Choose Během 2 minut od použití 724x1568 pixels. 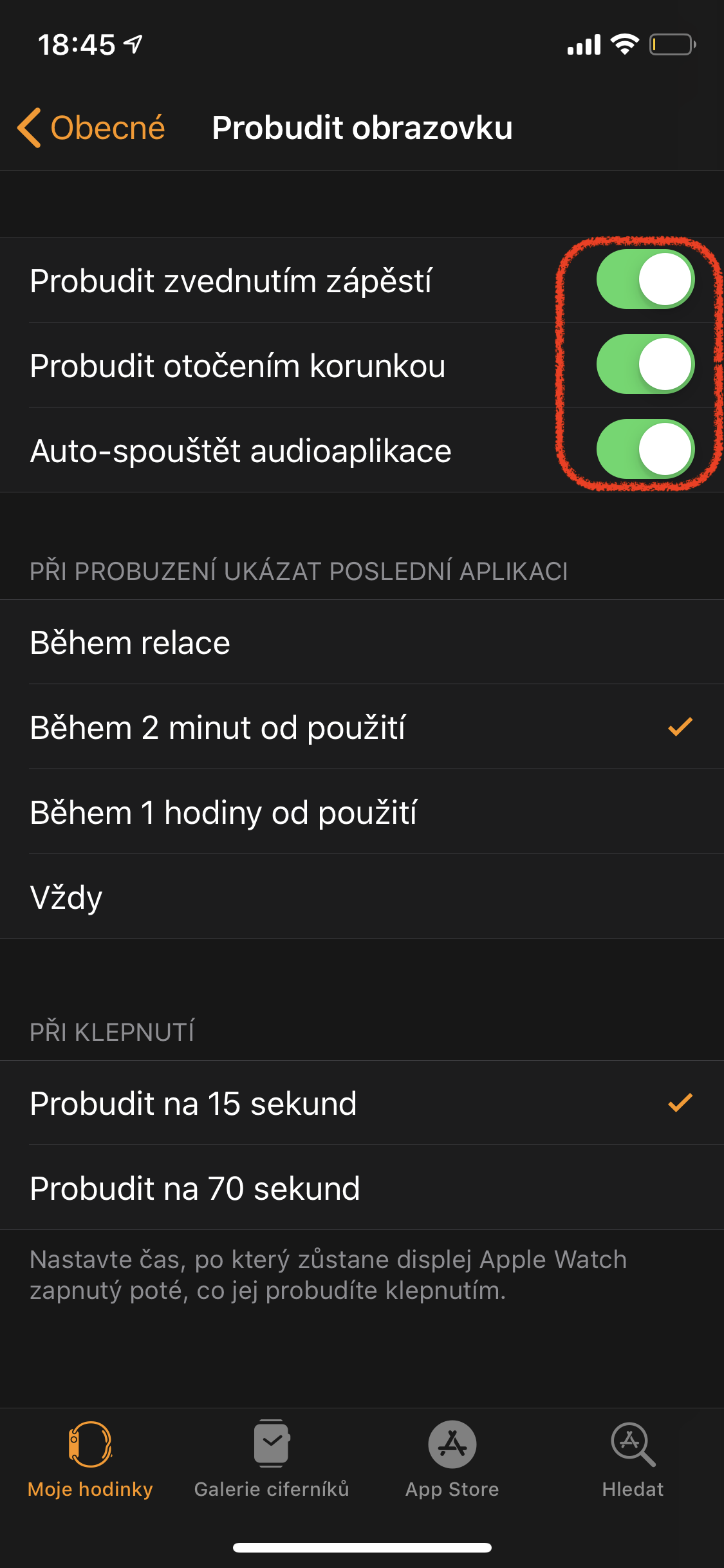pos(362,727)
